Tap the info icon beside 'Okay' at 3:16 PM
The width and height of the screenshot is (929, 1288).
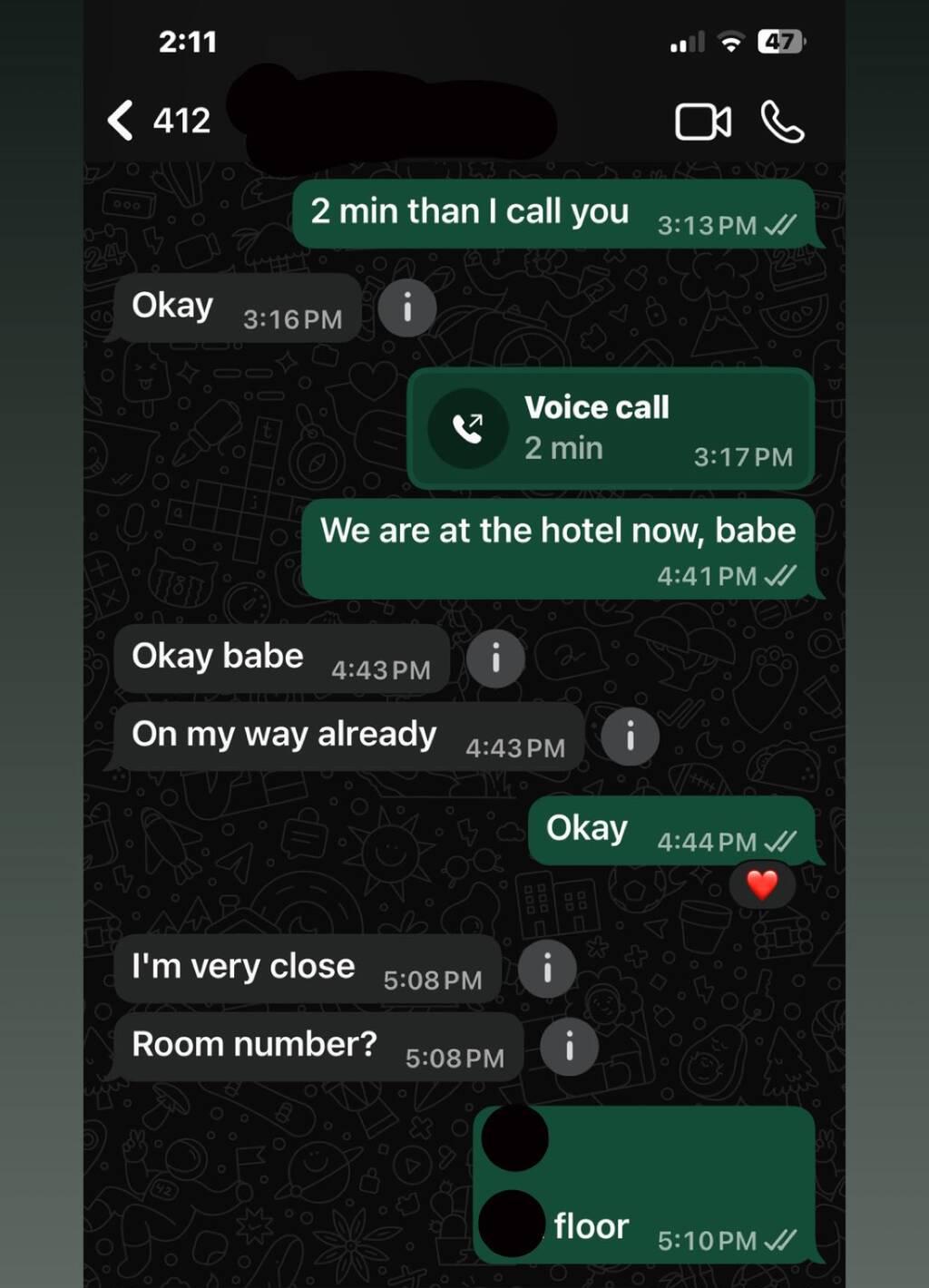(406, 307)
